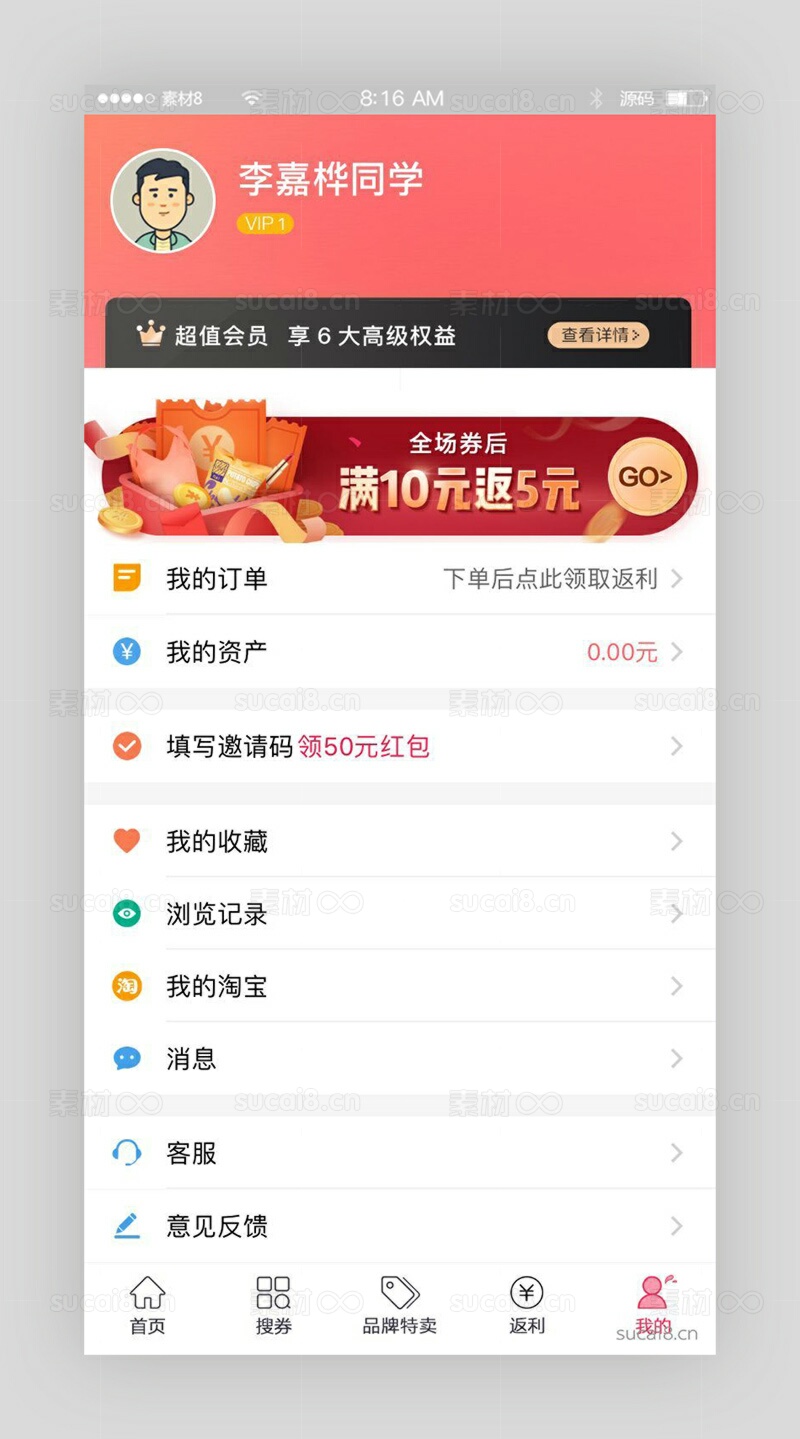This screenshot has width=800, height=1439.
Task: Tap GO> on the 满10元返5元 banner
Action: 645,477
